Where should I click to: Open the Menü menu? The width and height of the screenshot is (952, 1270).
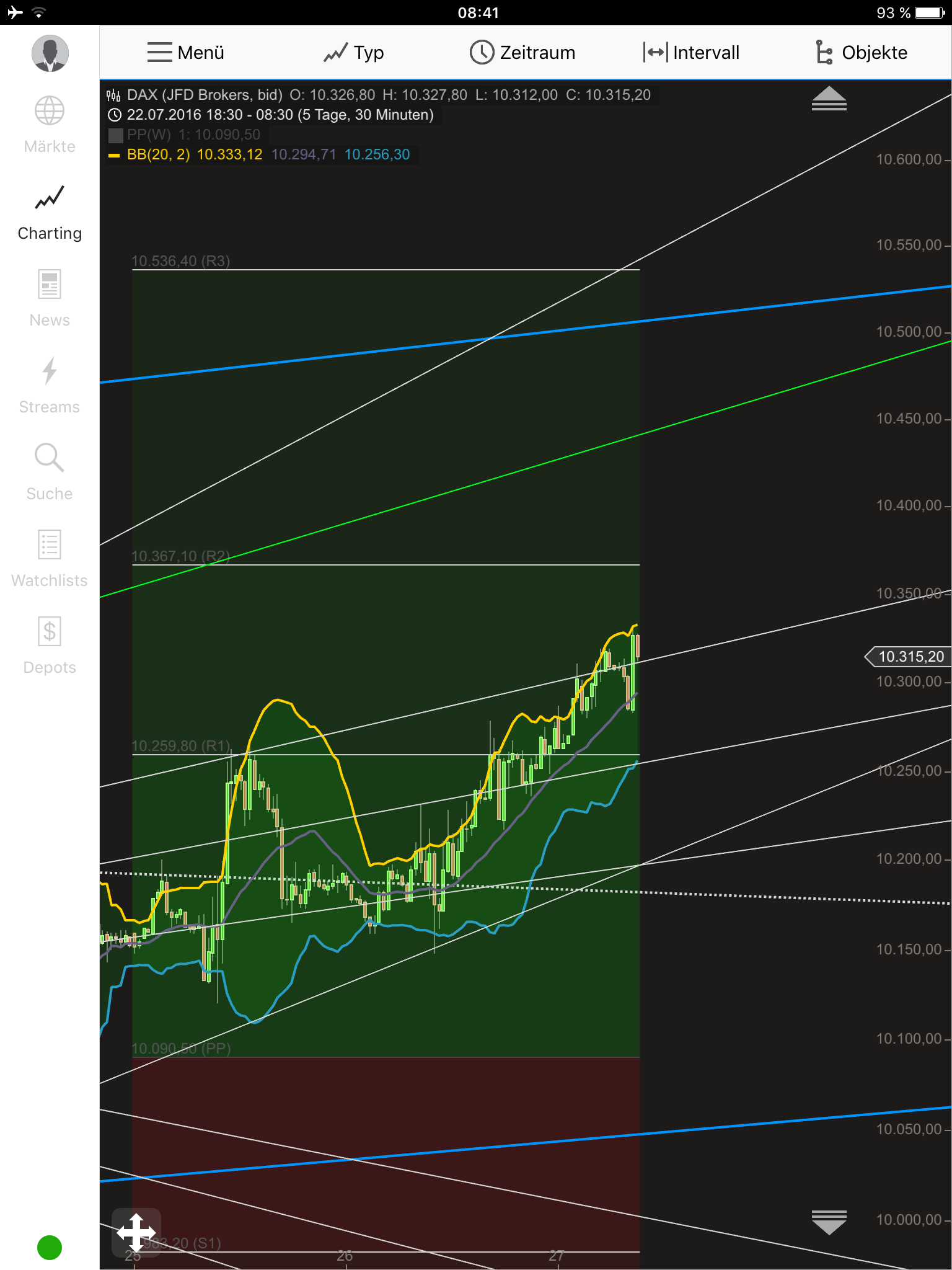[x=184, y=52]
